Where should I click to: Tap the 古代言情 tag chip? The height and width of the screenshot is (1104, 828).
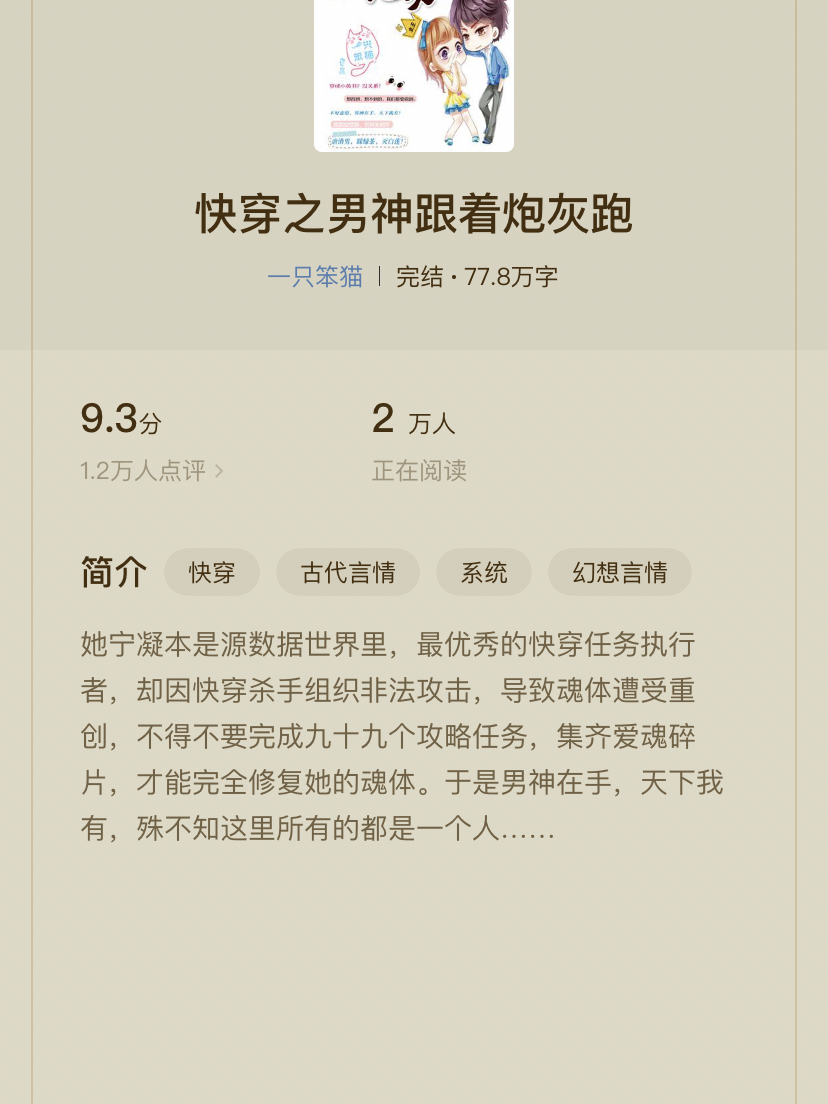(x=348, y=573)
